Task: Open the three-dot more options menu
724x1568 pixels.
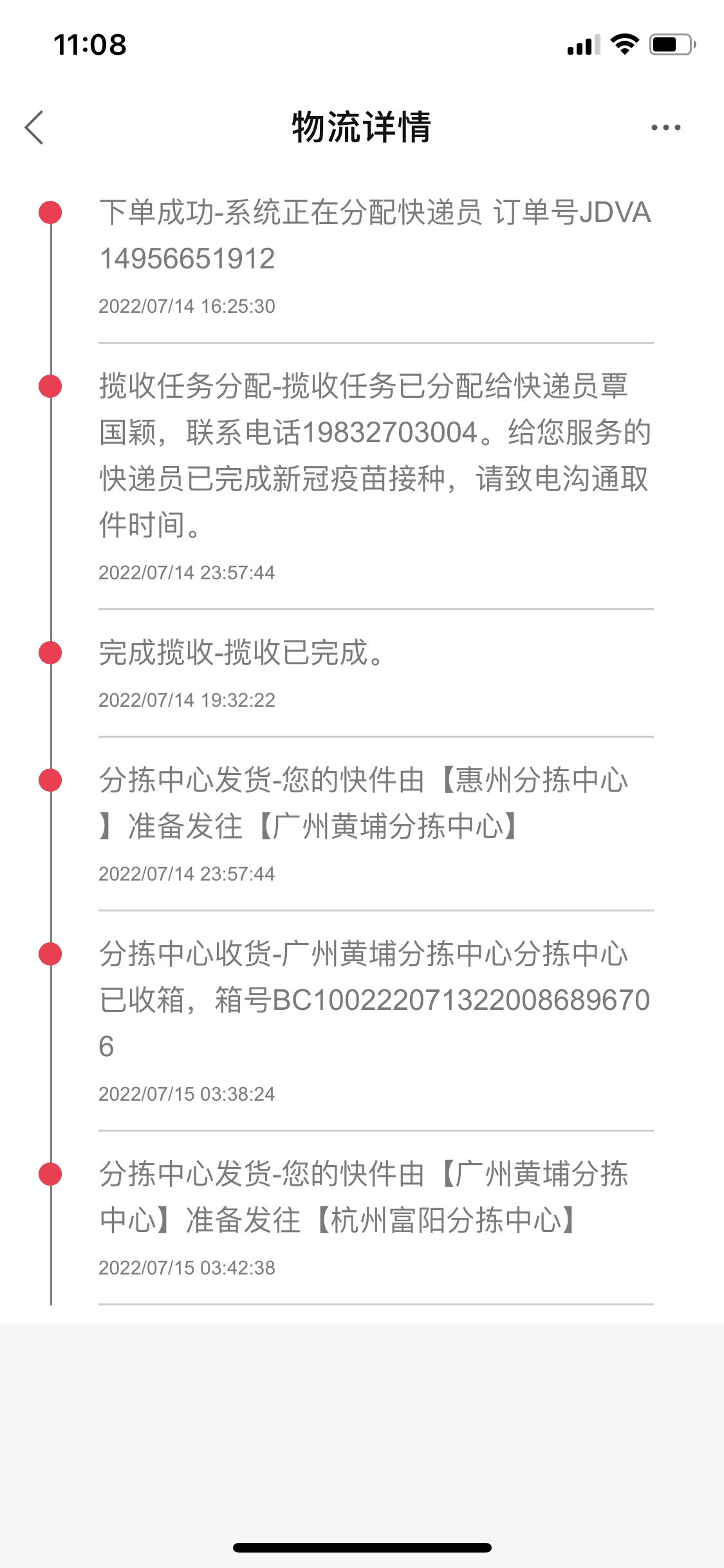Action: [665, 127]
